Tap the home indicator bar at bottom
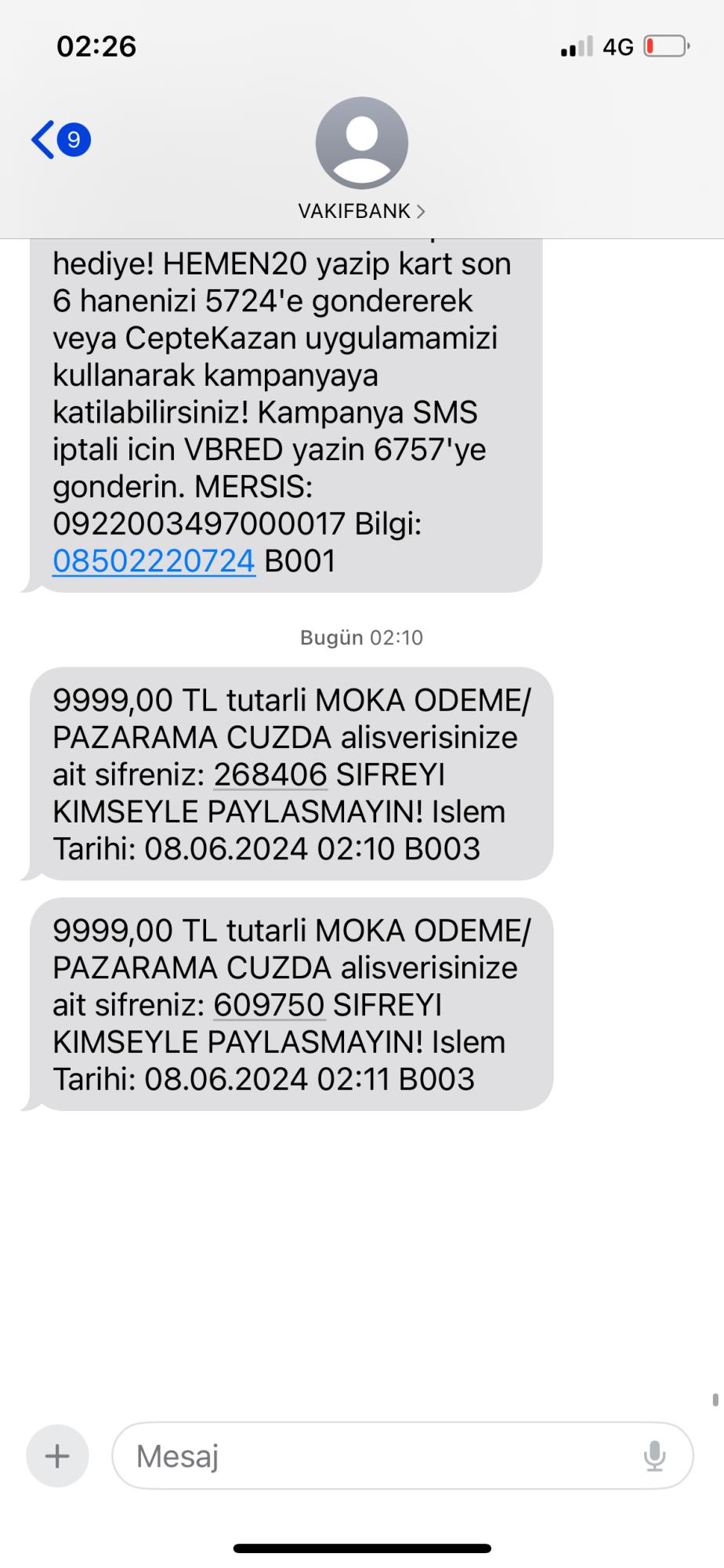The width and height of the screenshot is (724, 1568). 361,1547
